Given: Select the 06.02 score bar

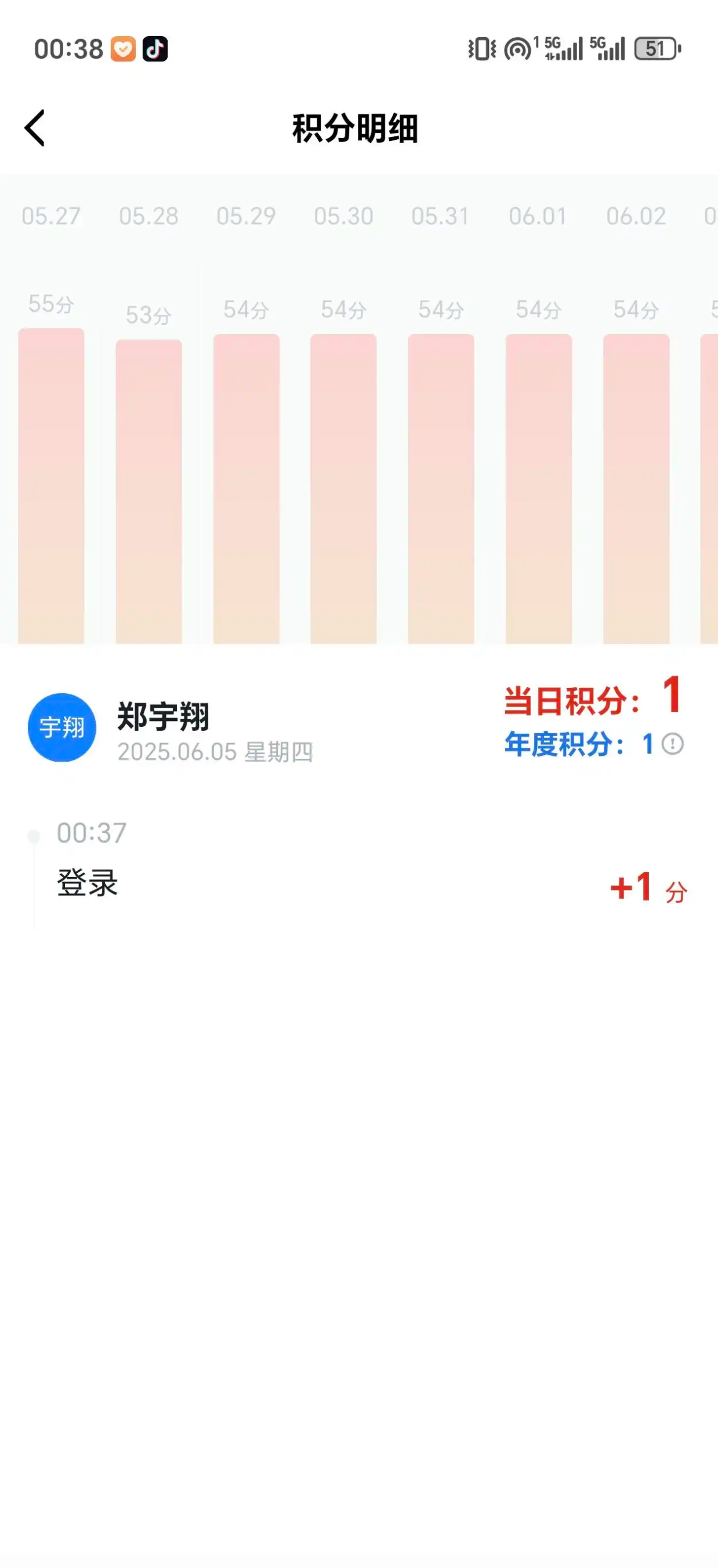Looking at the screenshot, I should tap(636, 488).
